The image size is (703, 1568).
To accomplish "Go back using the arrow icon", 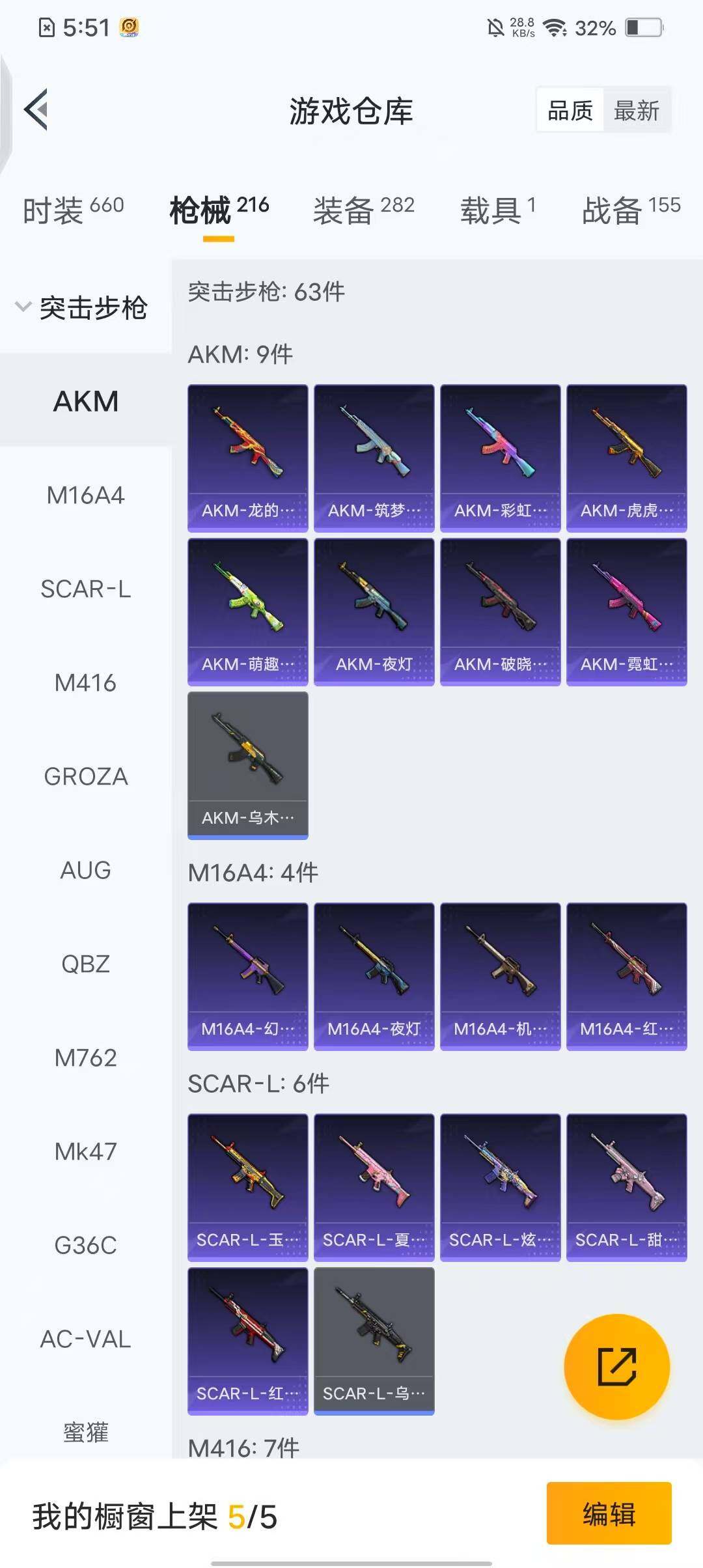I will pyautogui.click(x=36, y=110).
